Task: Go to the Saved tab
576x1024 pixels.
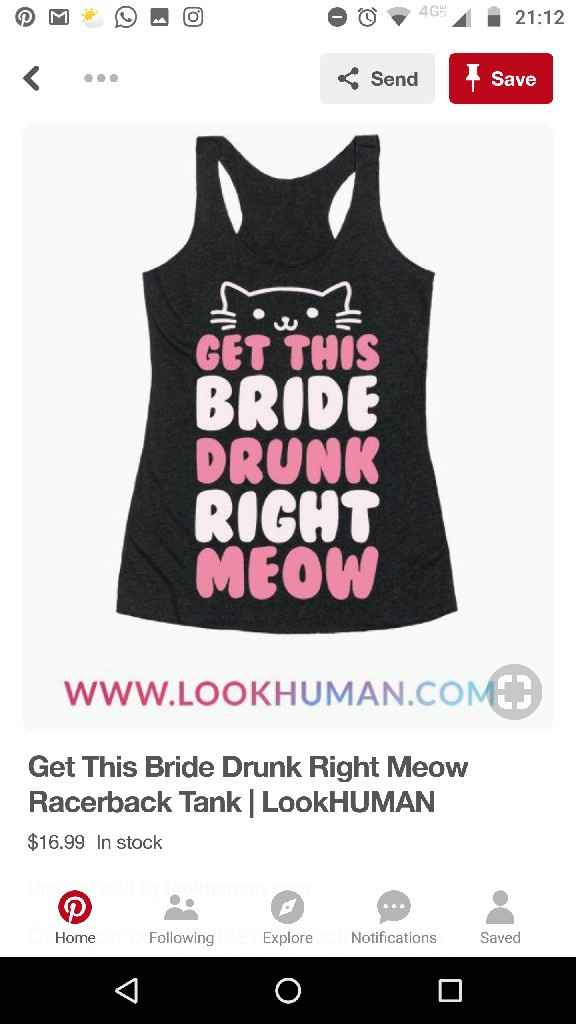Action: coord(500,918)
